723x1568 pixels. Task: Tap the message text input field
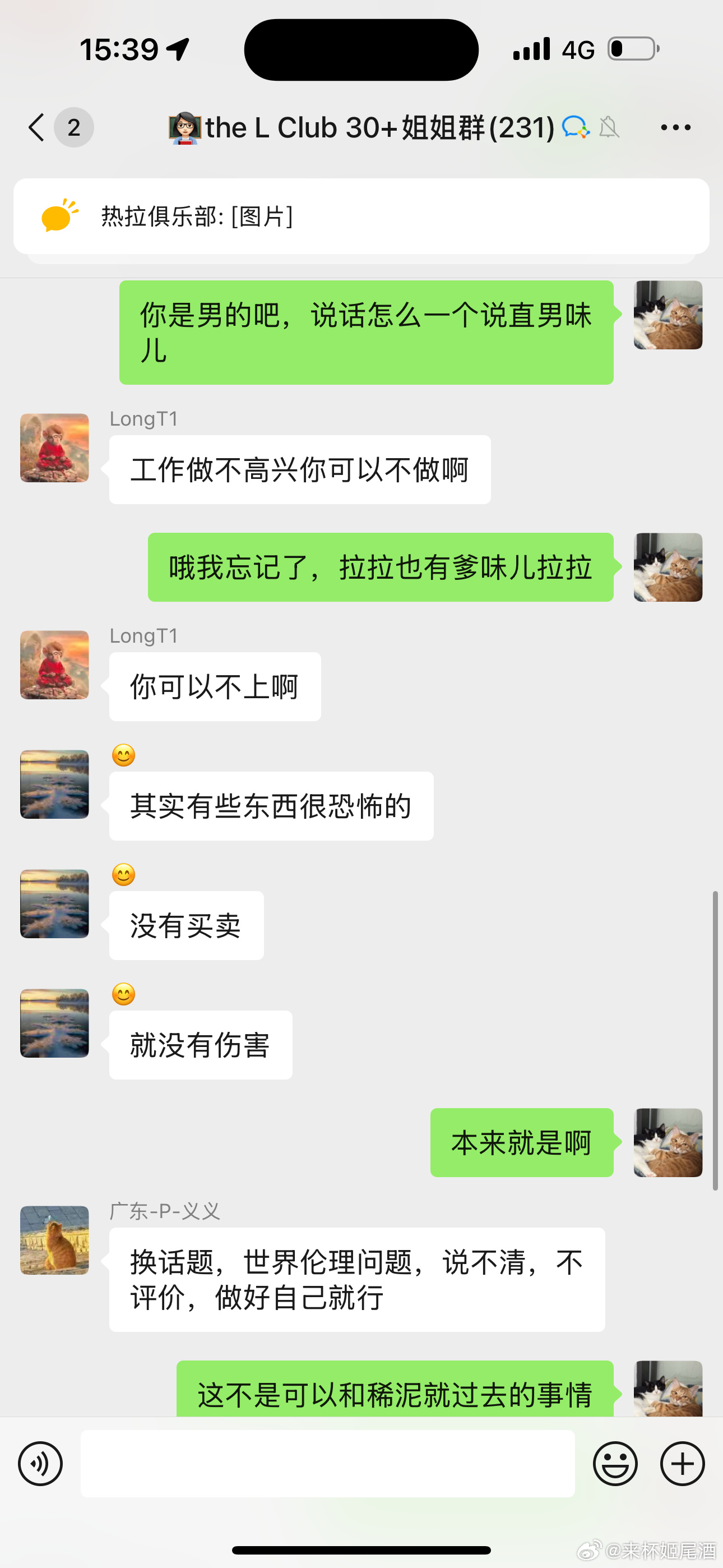[327, 1463]
